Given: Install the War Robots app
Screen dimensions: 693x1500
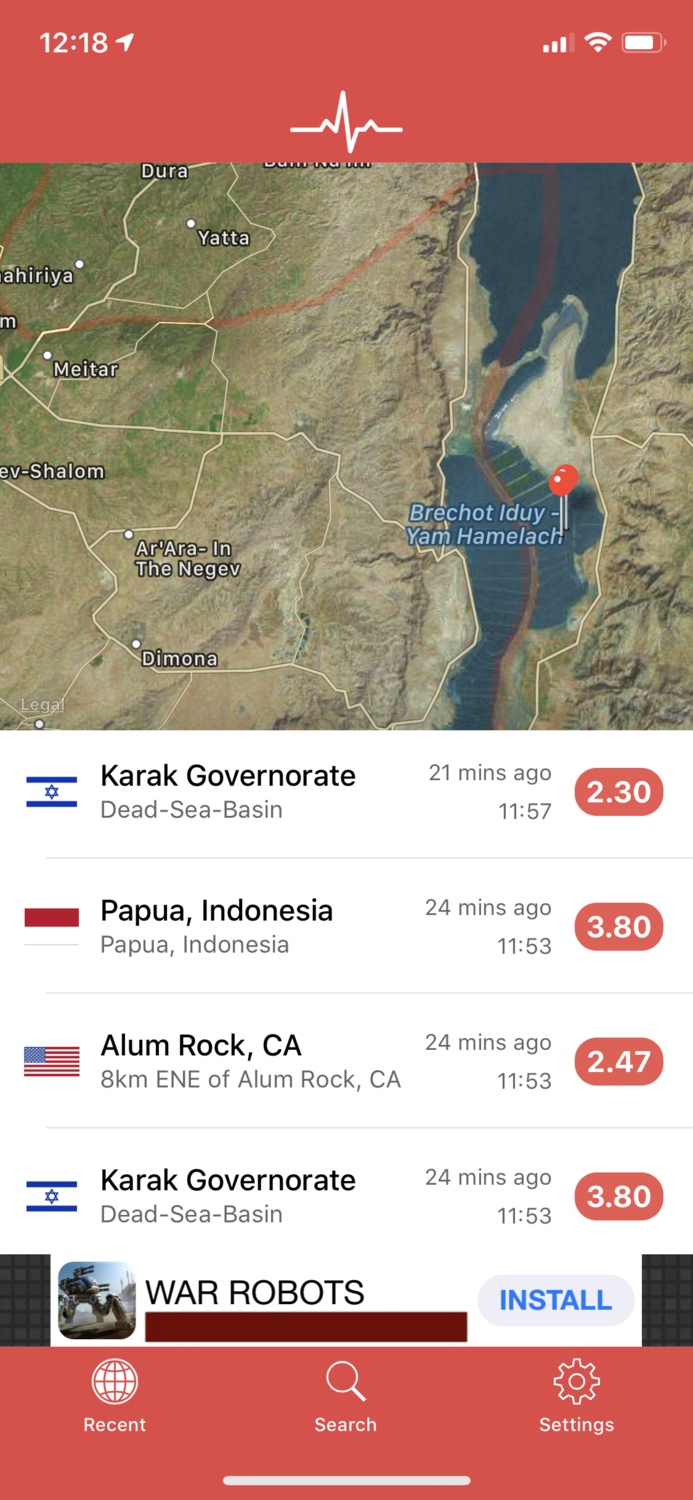Looking at the screenshot, I should pos(555,1300).
